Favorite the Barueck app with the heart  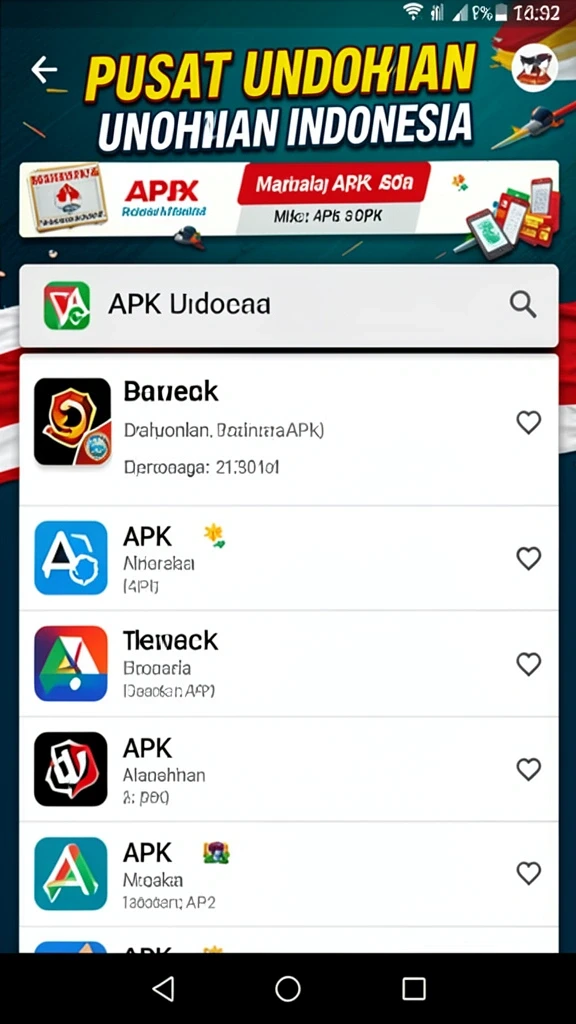click(529, 422)
